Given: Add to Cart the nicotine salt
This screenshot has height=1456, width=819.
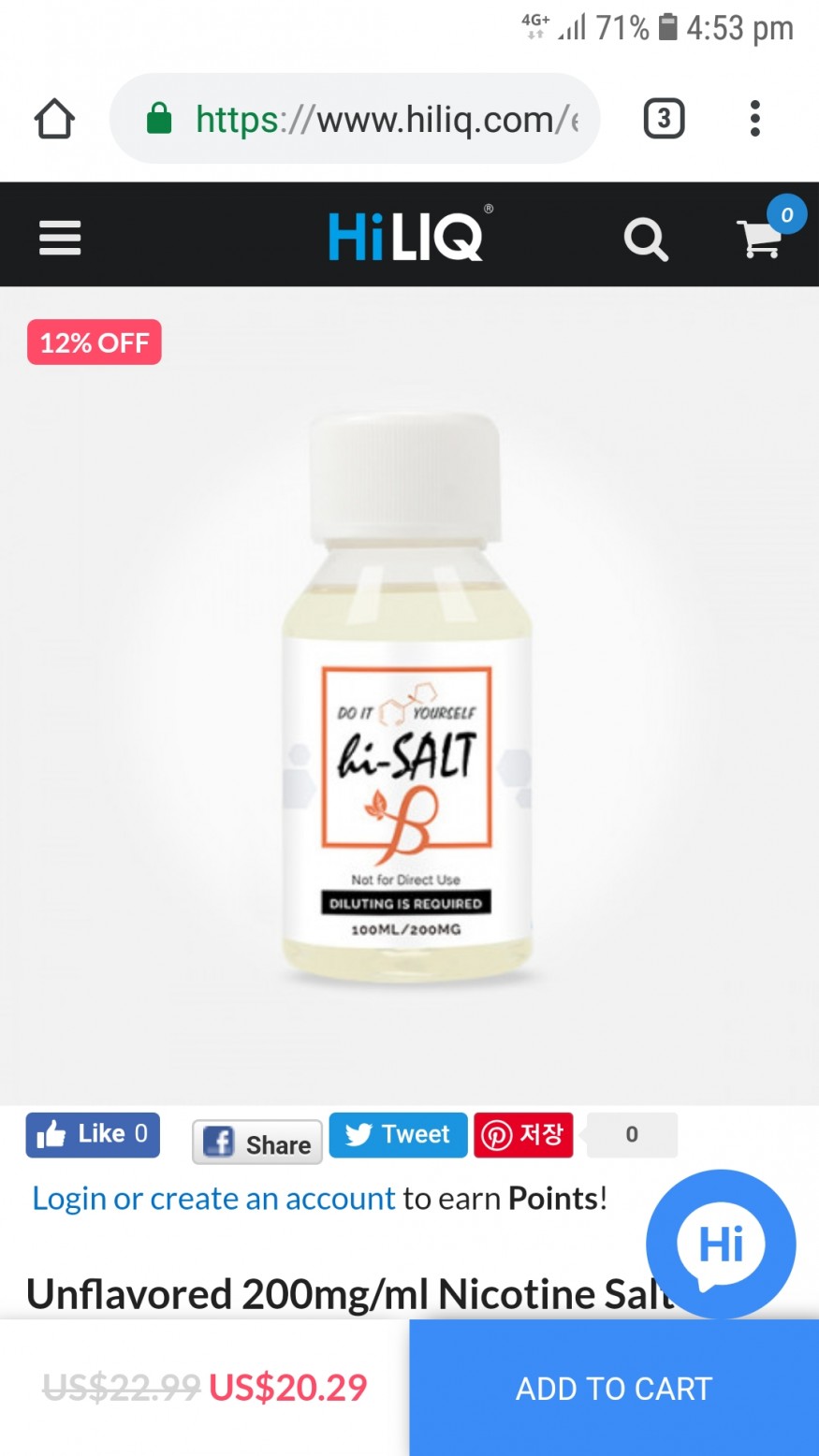Looking at the screenshot, I should click(x=614, y=1389).
